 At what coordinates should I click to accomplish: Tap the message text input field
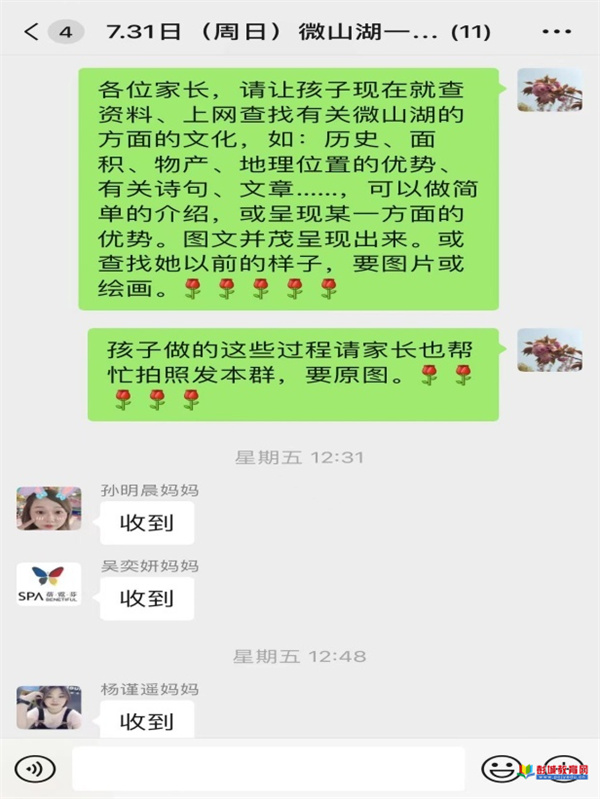268,768
